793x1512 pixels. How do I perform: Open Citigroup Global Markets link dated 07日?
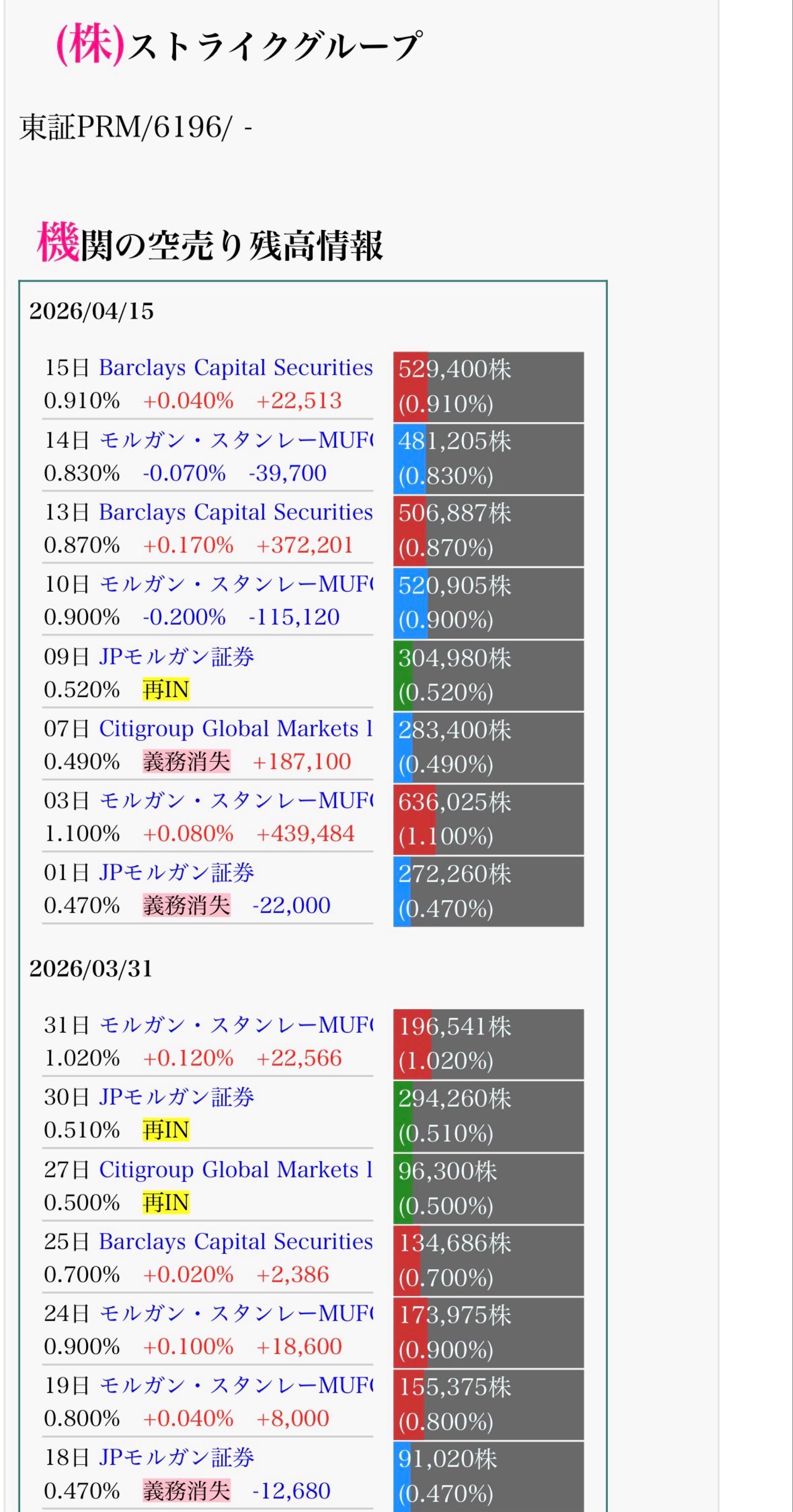click(235, 728)
